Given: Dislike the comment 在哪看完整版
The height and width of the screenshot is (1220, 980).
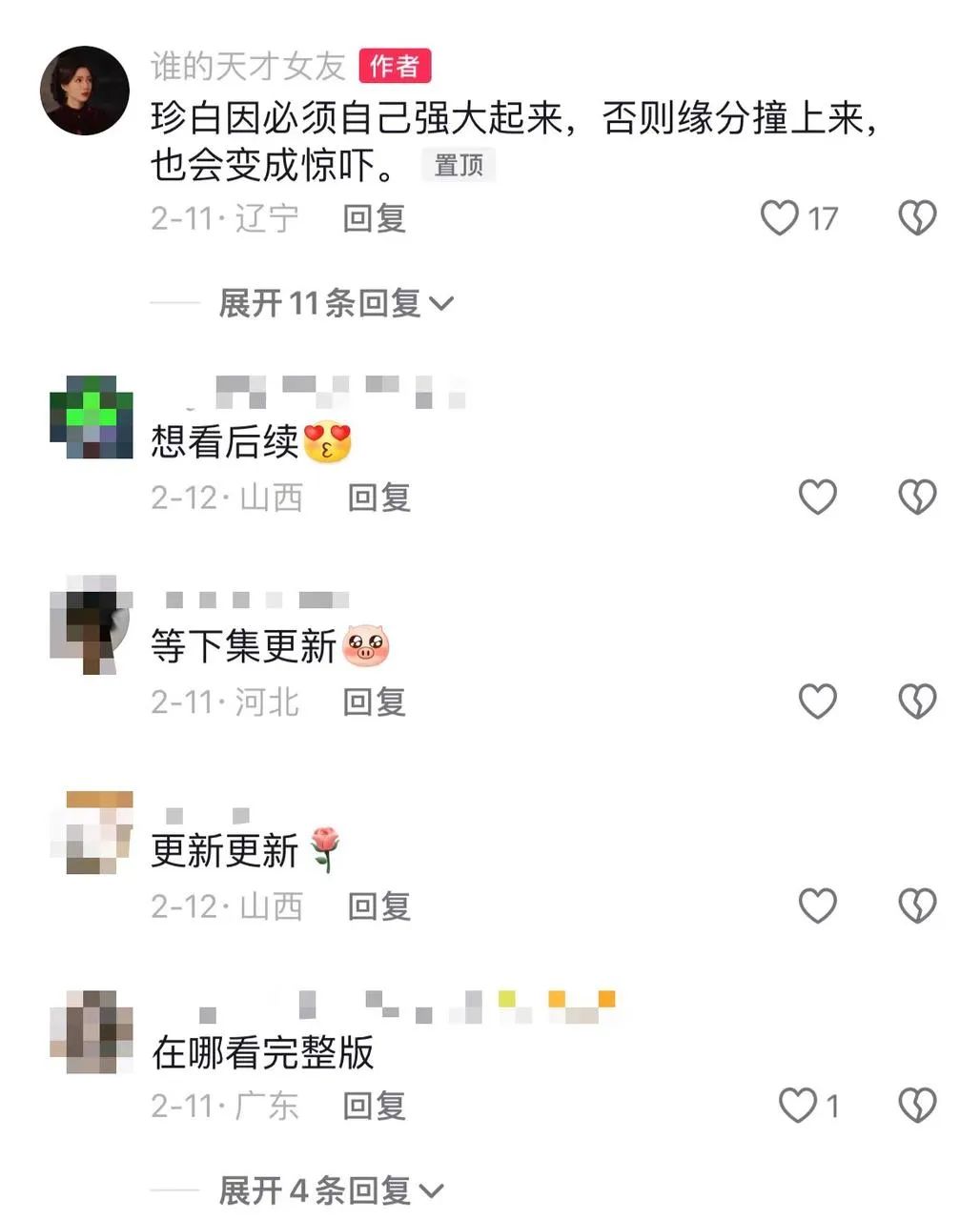Looking at the screenshot, I should (917, 1106).
